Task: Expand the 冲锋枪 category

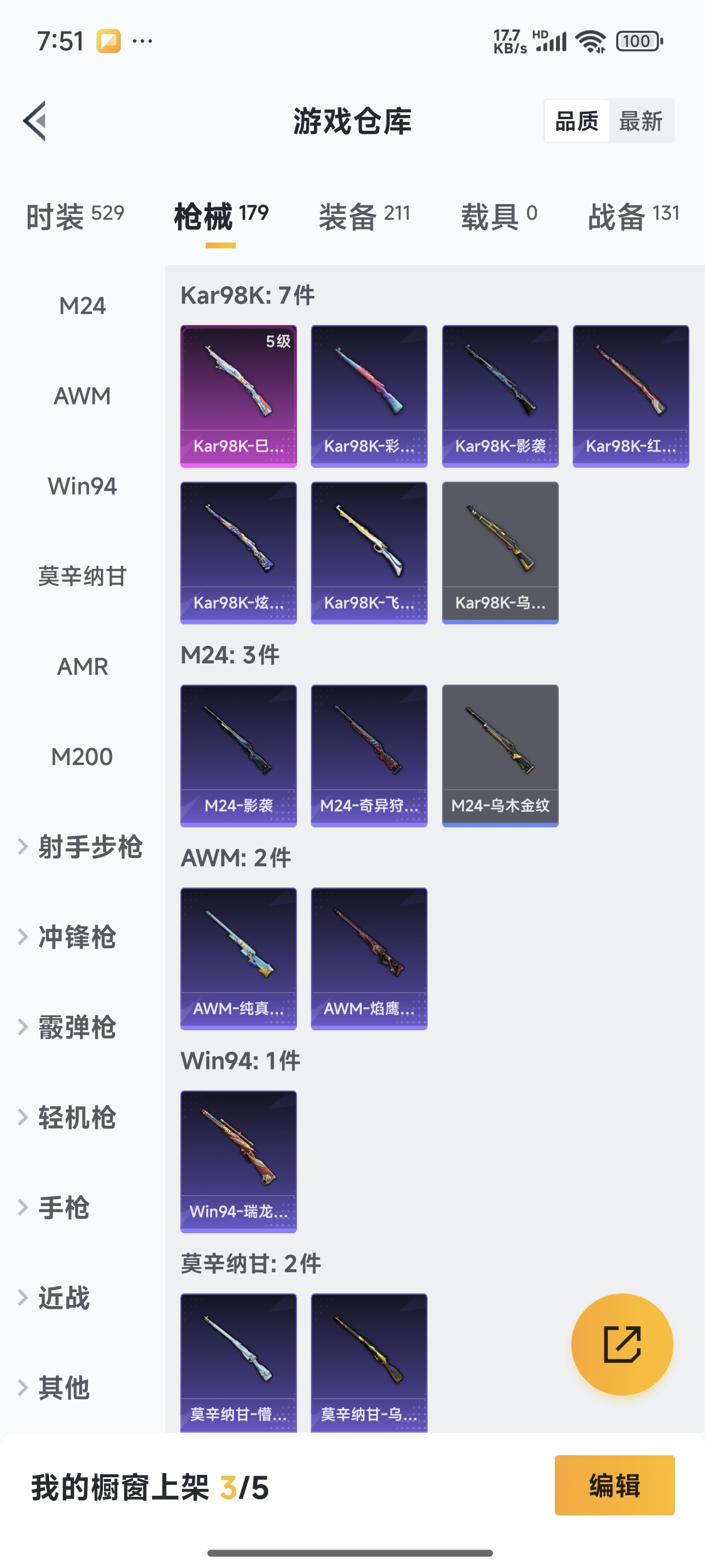Action: [x=76, y=937]
